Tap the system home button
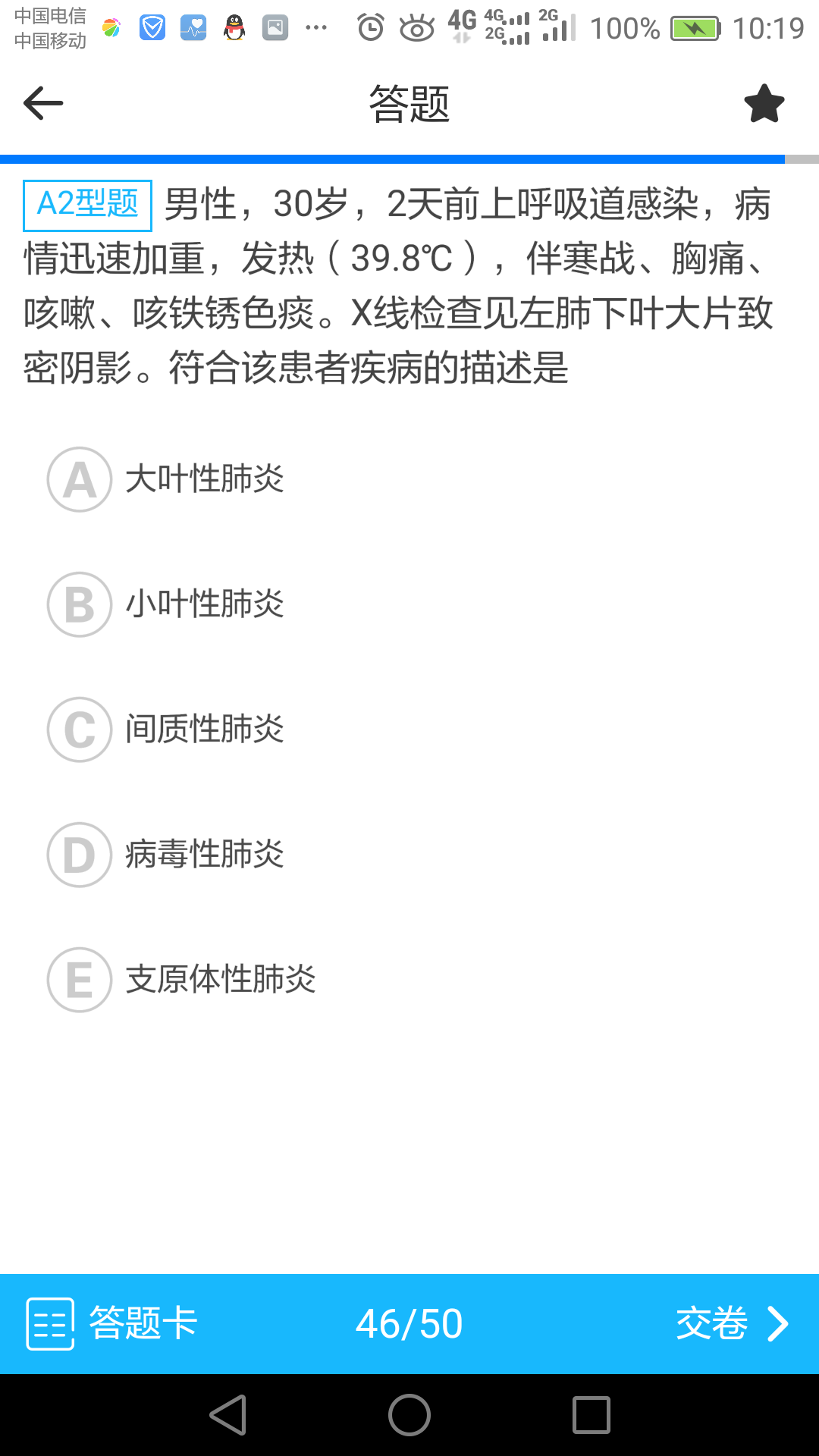The height and width of the screenshot is (1456, 819). click(x=409, y=1415)
